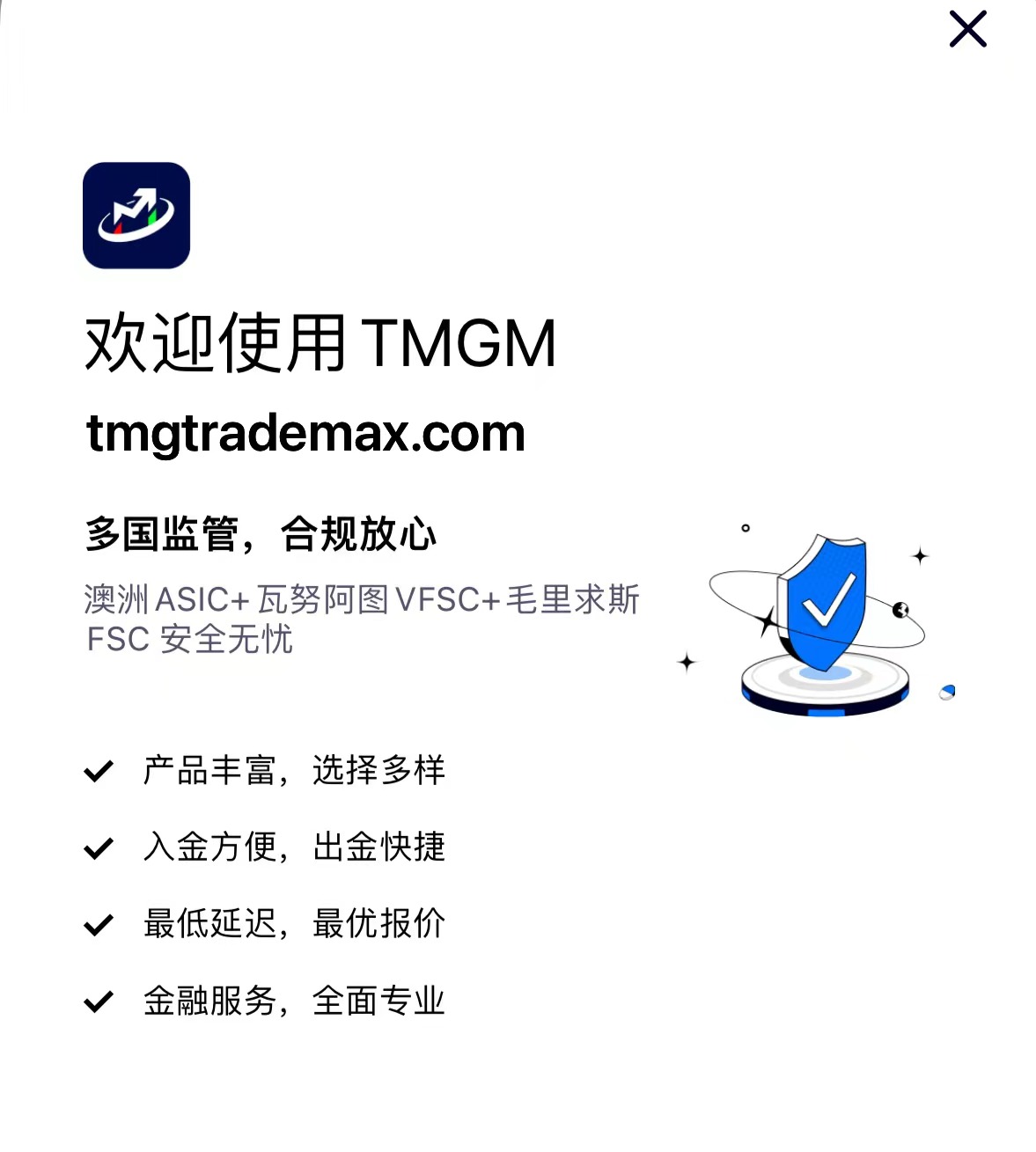Click the checkmark beside 金融服务，全面专业
Image resolution: width=1036 pixels, height=1152 pixels.
tap(99, 1000)
